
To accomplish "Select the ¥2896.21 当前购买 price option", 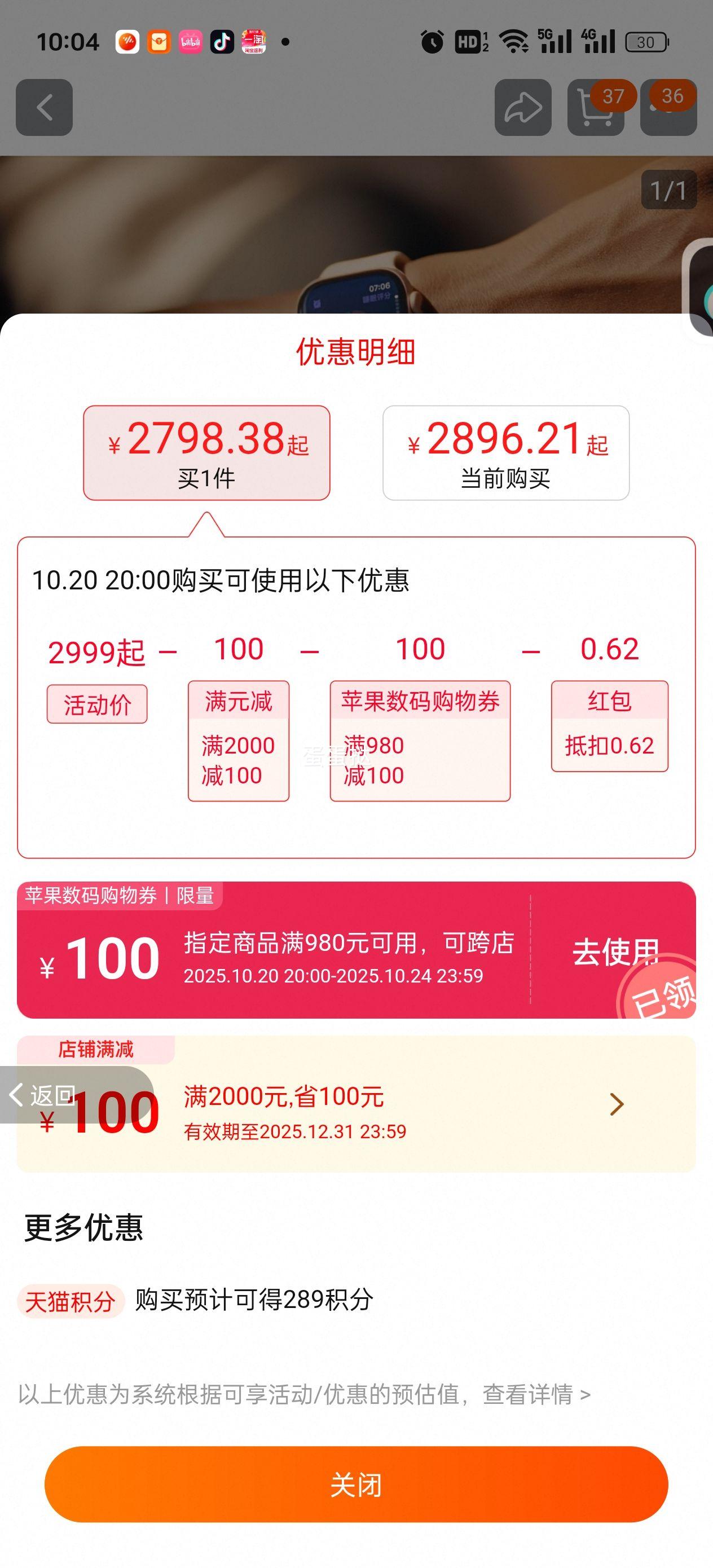I will pyautogui.click(x=505, y=453).
